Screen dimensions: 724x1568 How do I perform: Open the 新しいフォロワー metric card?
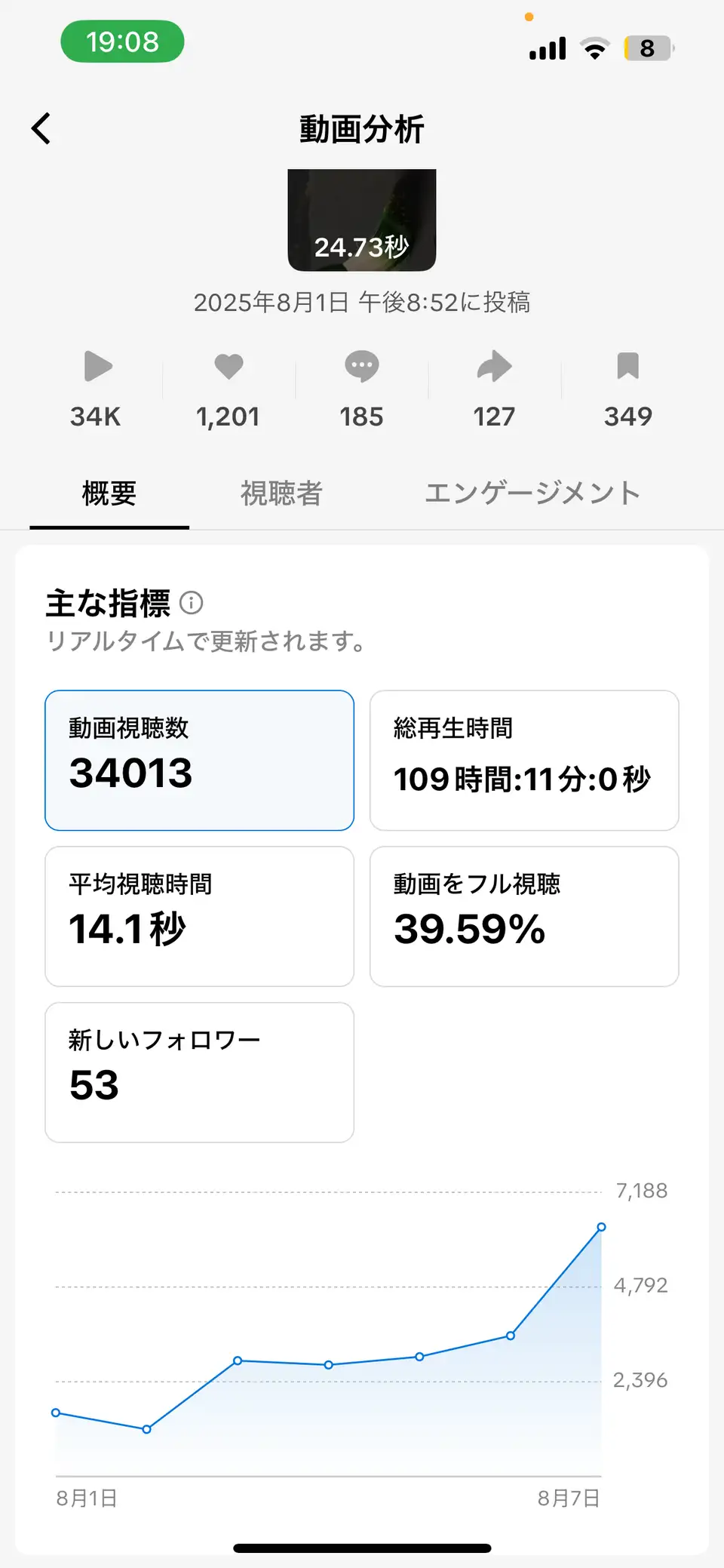click(200, 1072)
